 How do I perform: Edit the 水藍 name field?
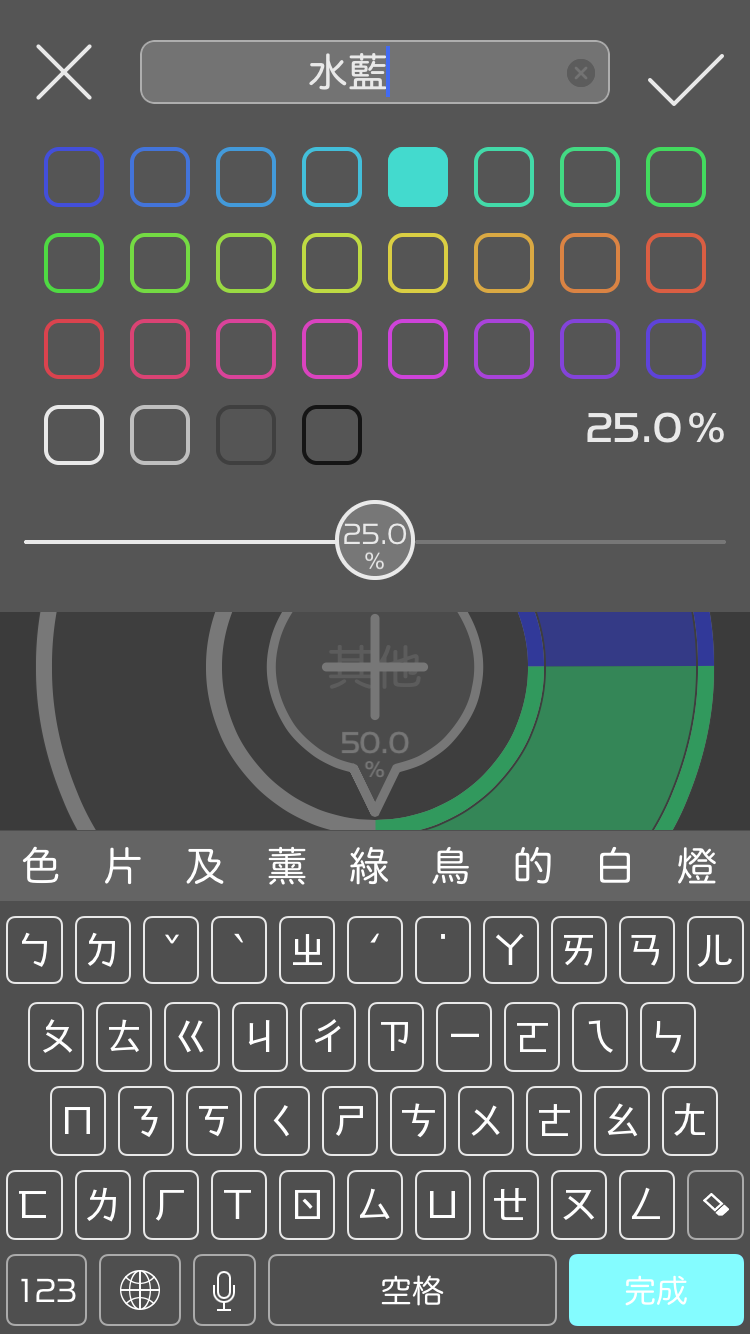click(x=350, y=73)
